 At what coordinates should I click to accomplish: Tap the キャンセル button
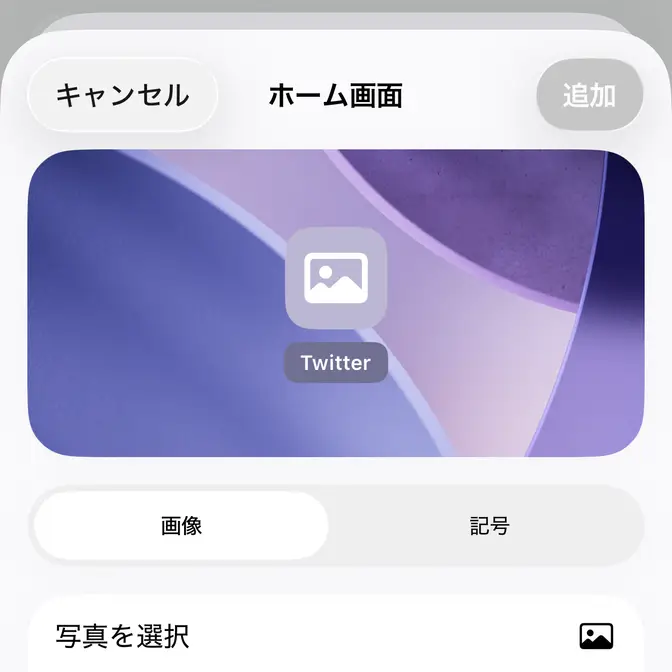pos(122,96)
